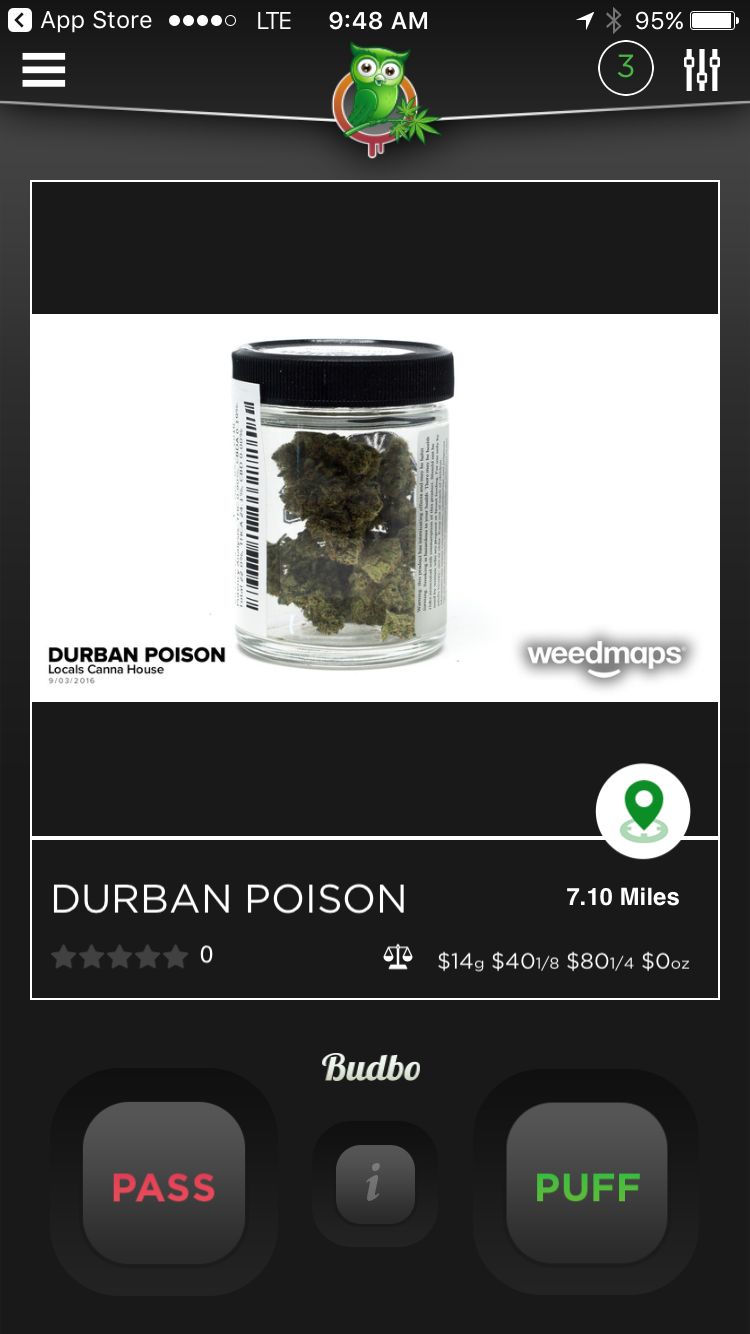Screen dimensions: 750x1334
Task: Tap the circled number 3 counter
Action: [626, 69]
